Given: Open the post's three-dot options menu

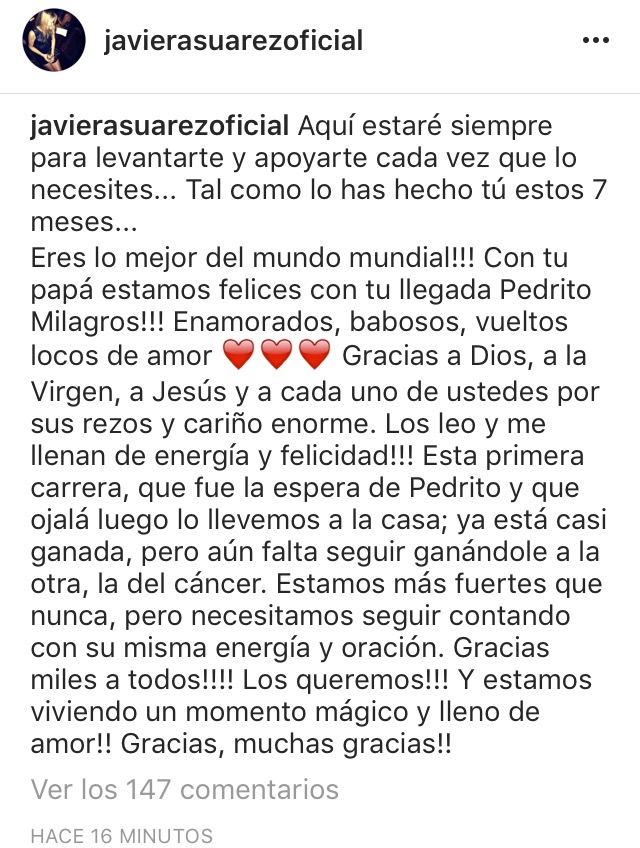Looking at the screenshot, I should click(x=595, y=42).
